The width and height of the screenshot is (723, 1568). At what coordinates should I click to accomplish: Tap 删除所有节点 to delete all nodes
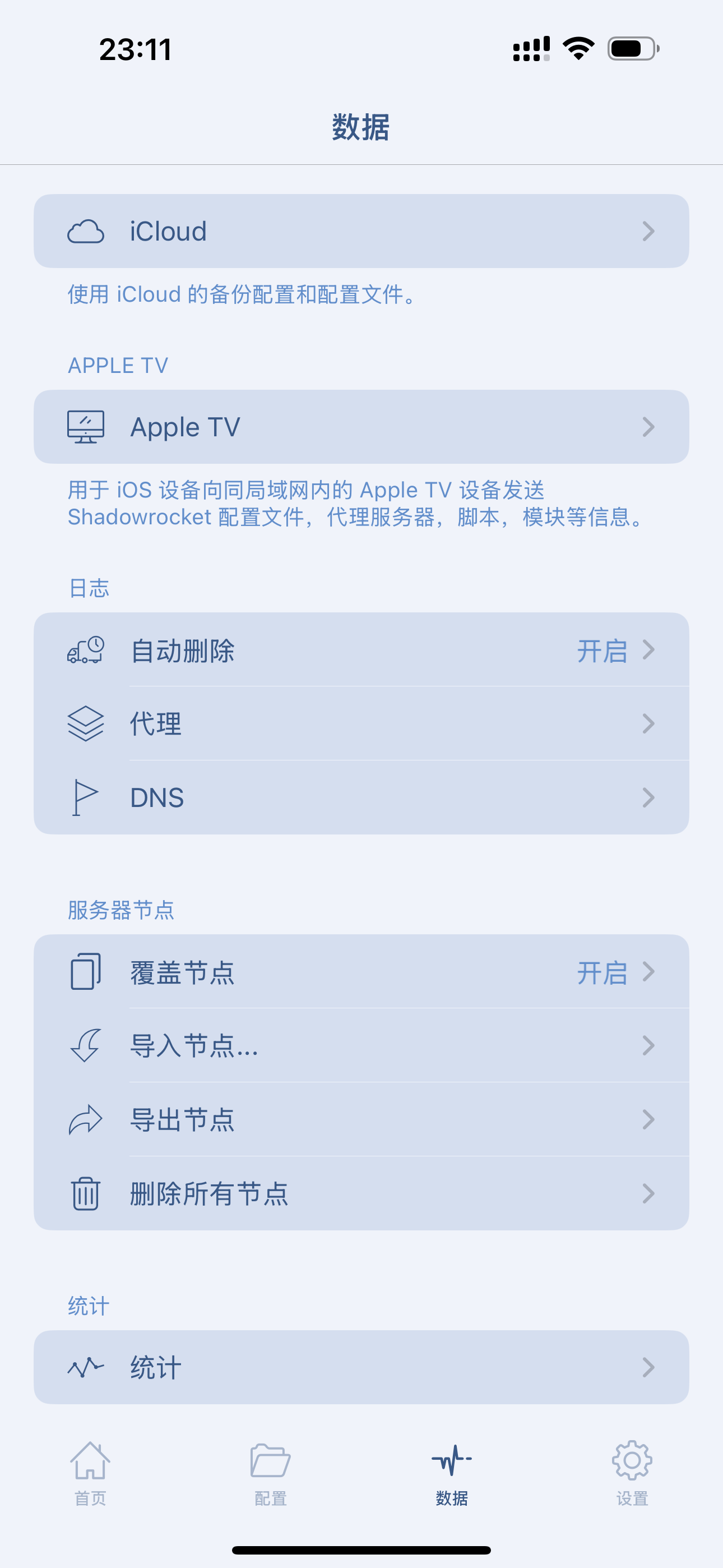pos(361,1193)
